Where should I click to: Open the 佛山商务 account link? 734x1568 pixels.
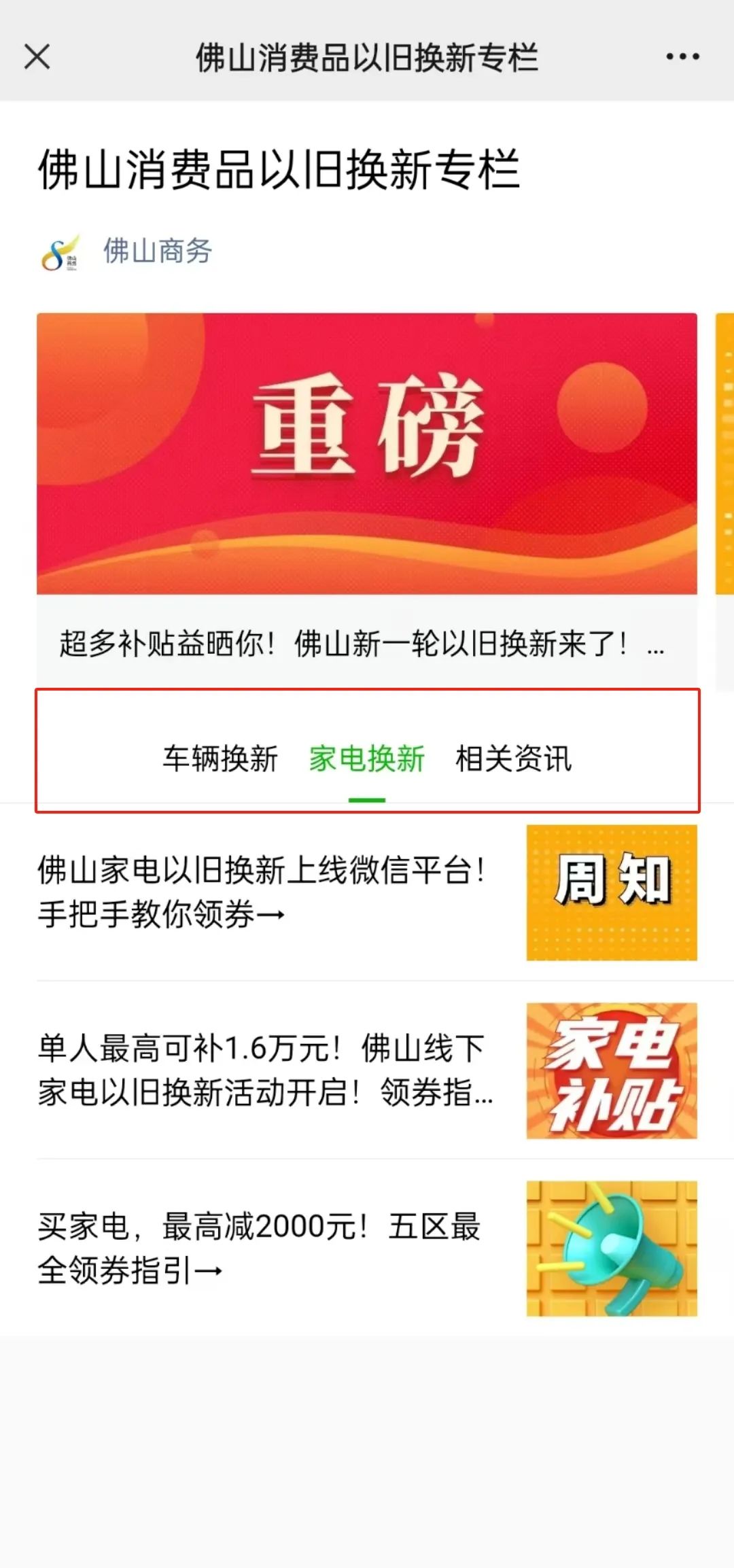[157, 251]
